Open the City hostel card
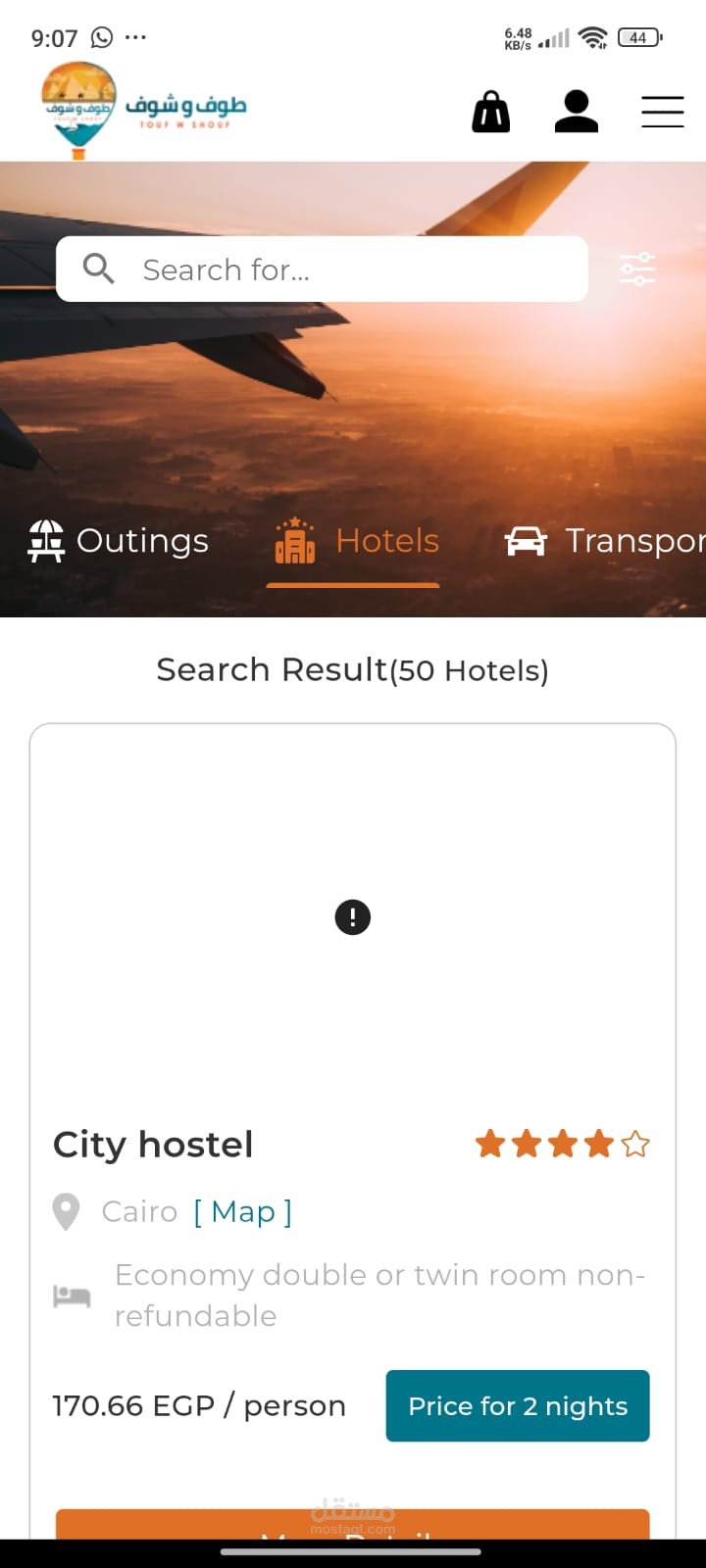706x1568 pixels. (153, 1145)
